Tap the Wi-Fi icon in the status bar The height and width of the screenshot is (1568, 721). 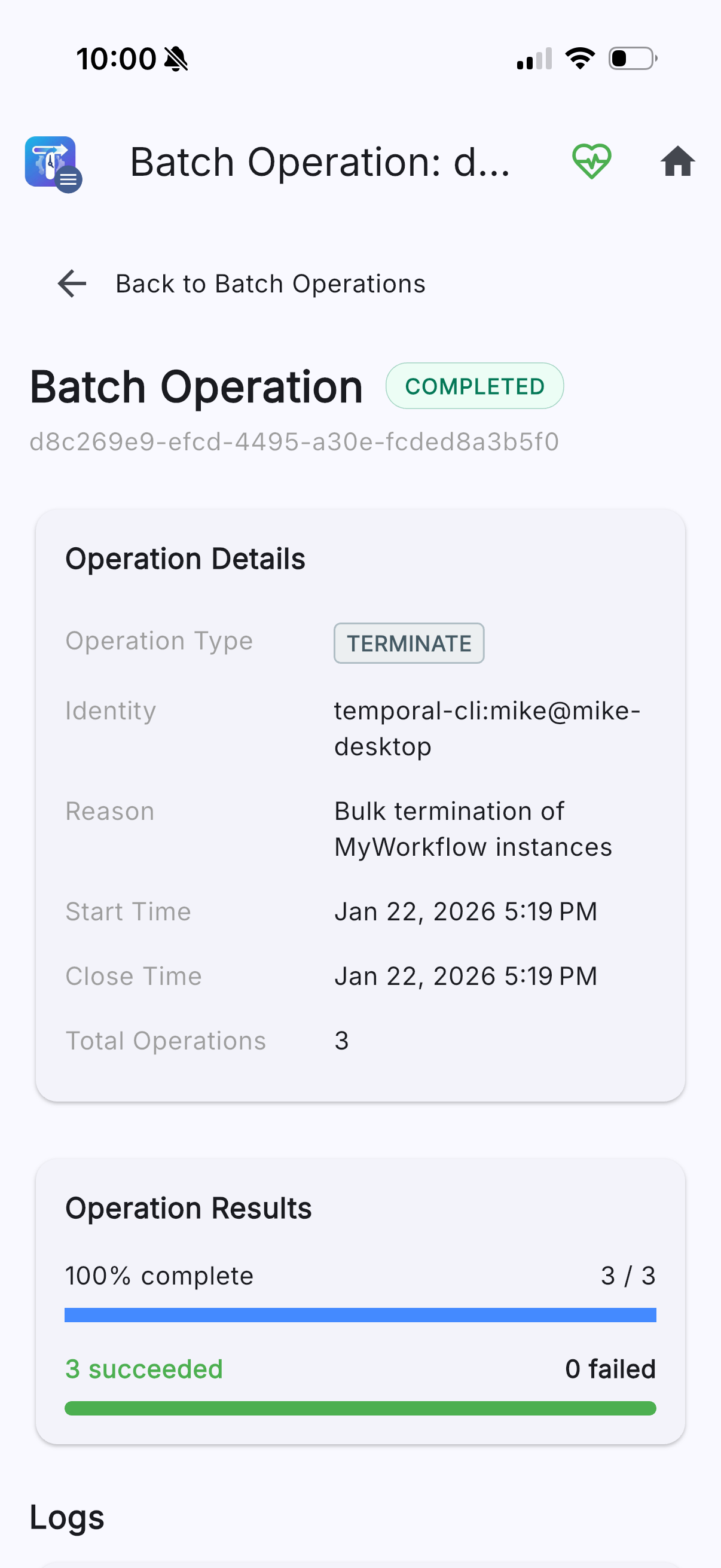pos(580,58)
